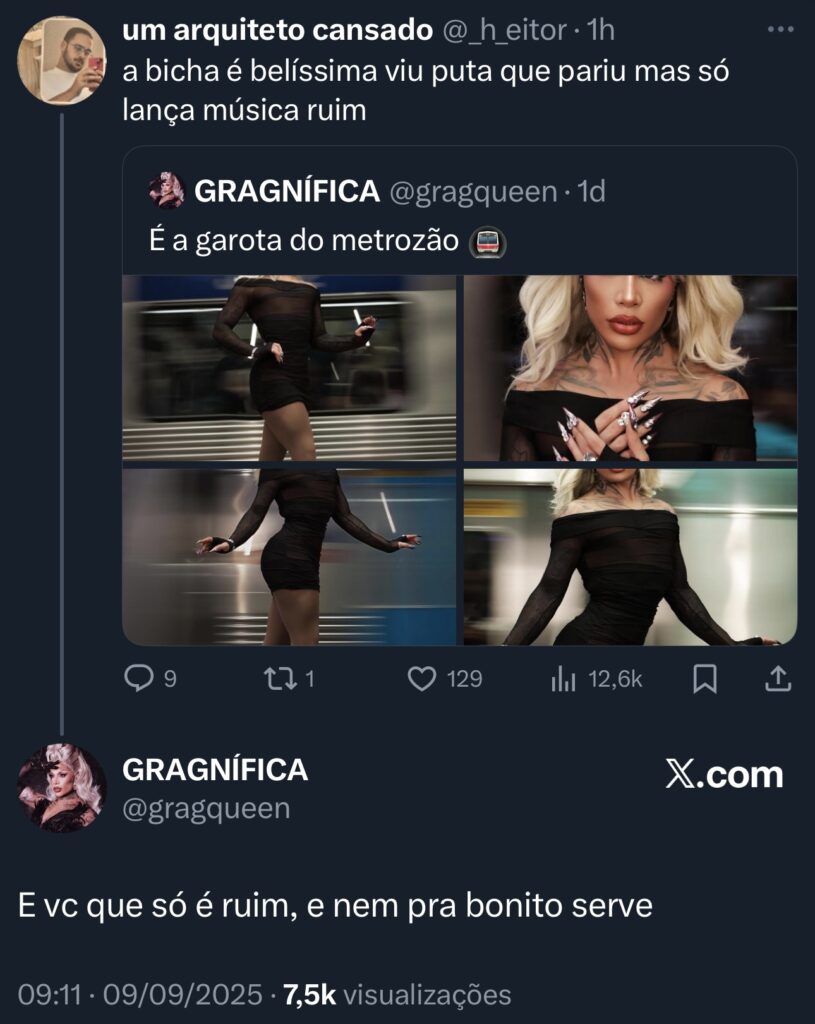Like the tweet with 129 likes
This screenshot has height=1024, width=815.
(x=423, y=679)
